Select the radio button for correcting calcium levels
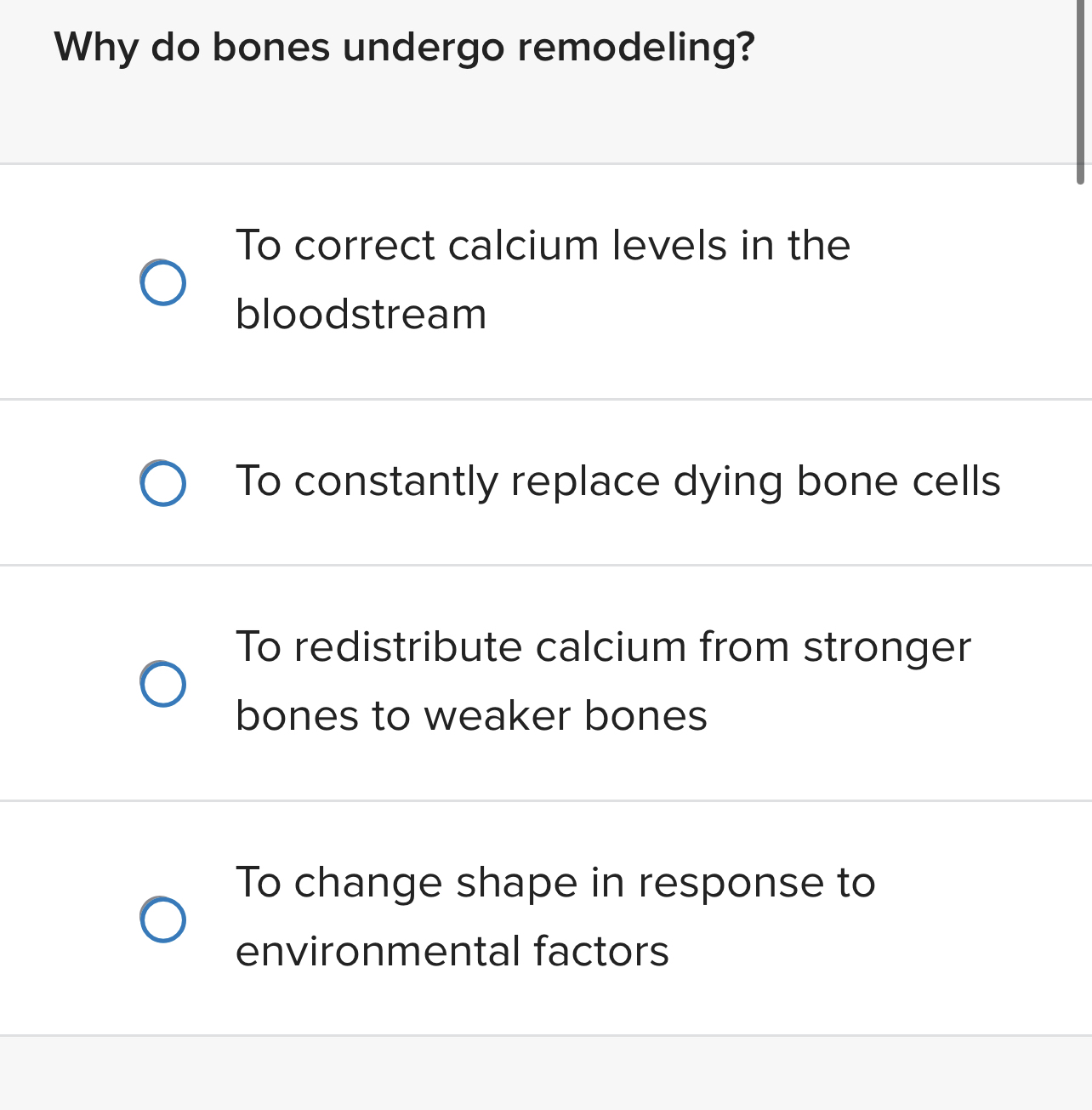This screenshot has height=1110, width=1092. [x=163, y=281]
